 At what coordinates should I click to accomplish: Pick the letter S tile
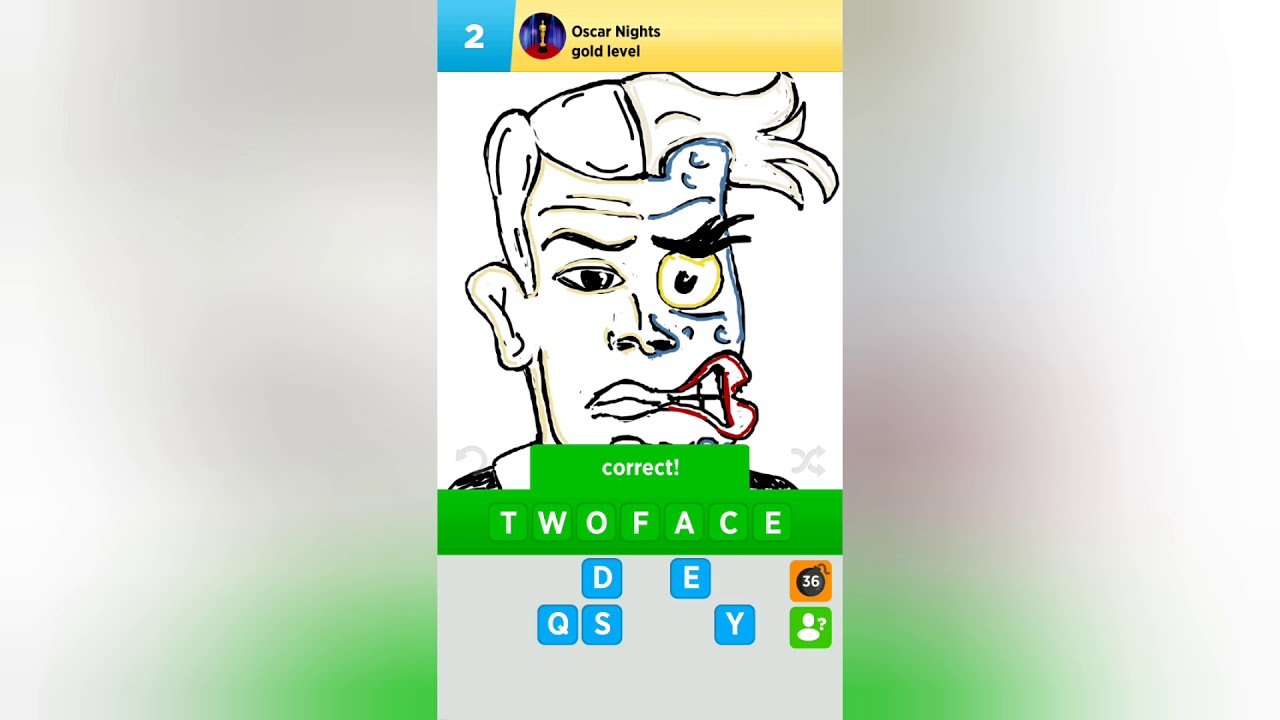coord(602,625)
